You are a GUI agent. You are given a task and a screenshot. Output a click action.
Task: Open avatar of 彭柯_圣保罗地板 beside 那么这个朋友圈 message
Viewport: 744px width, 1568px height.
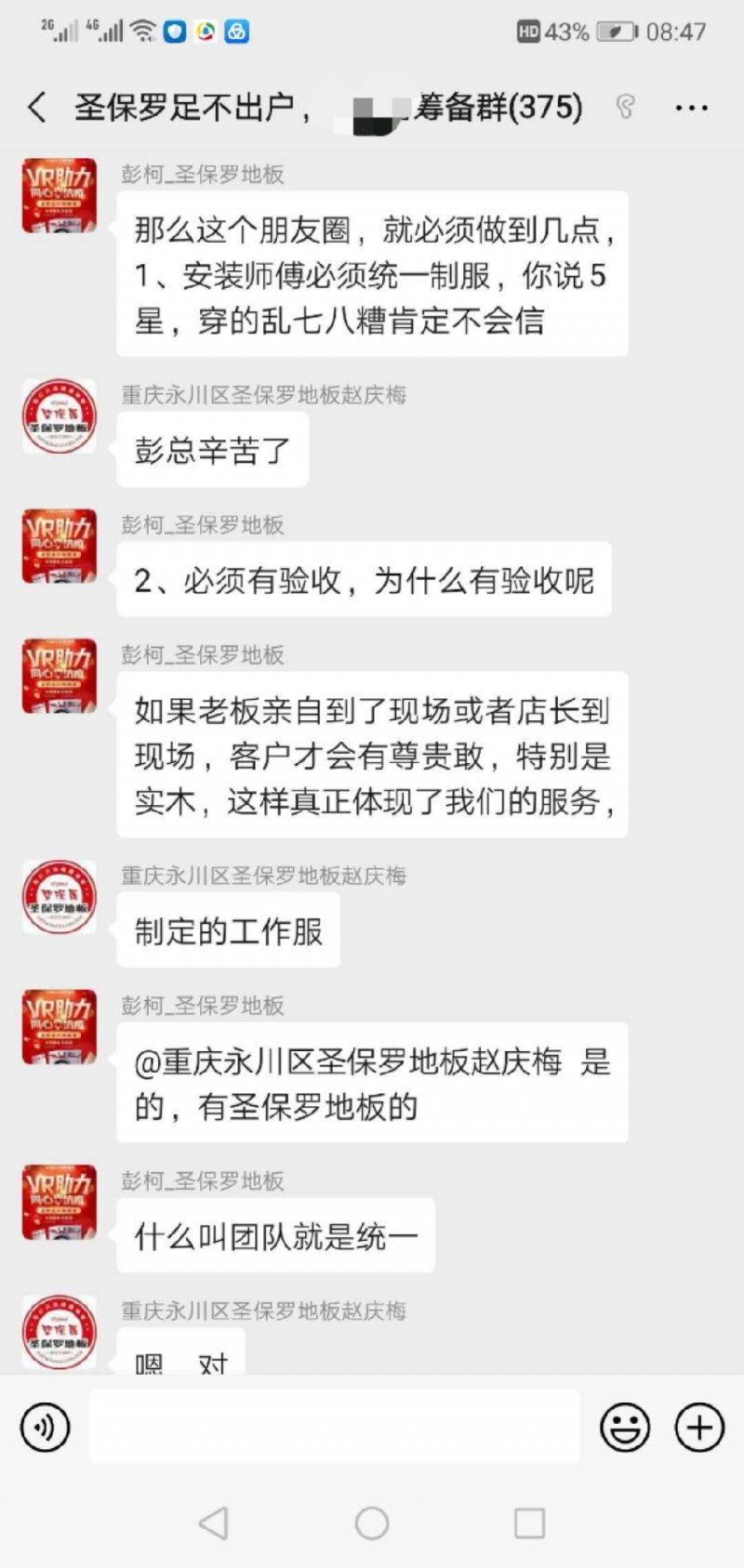[60, 196]
